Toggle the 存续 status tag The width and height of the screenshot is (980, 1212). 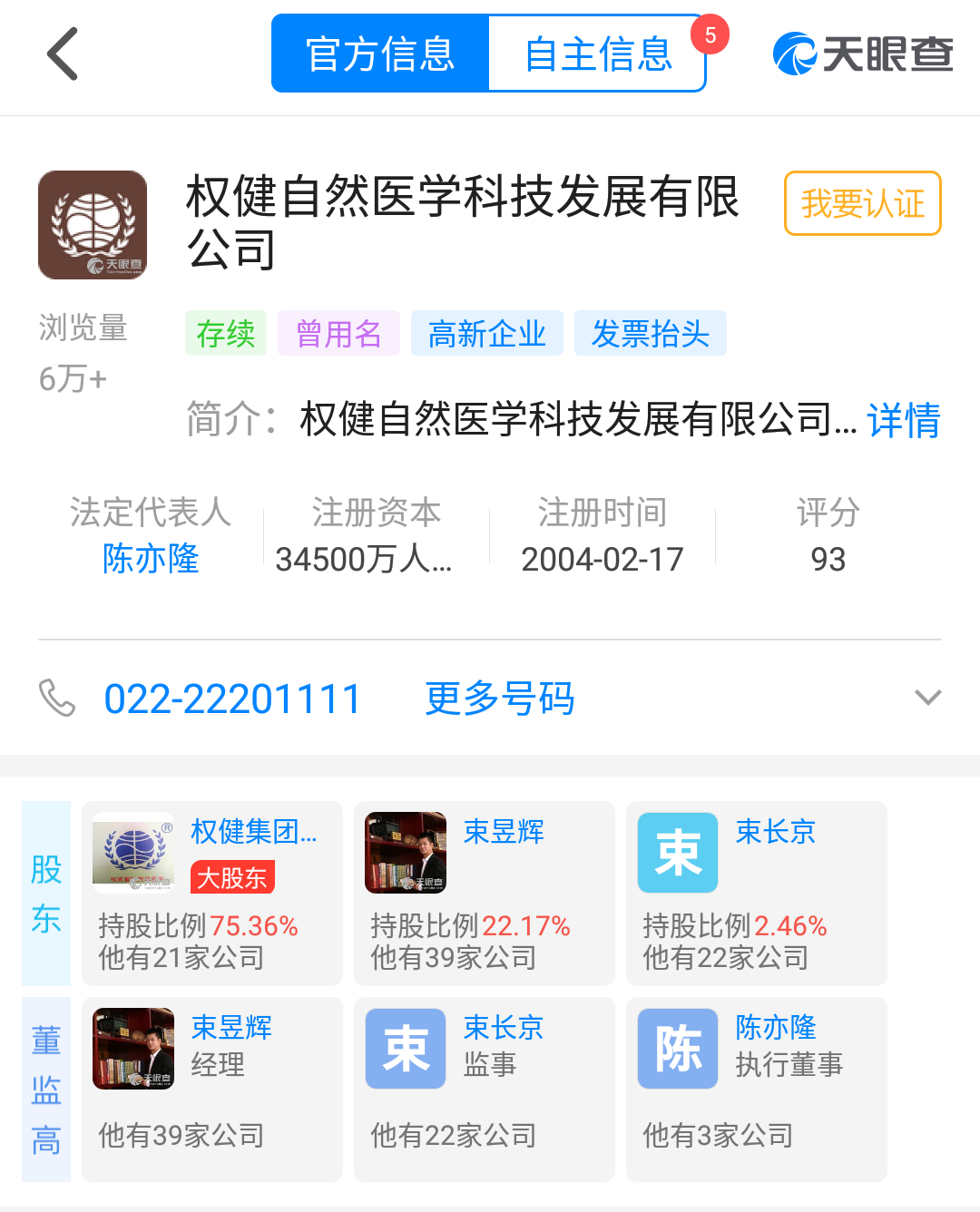225,333
